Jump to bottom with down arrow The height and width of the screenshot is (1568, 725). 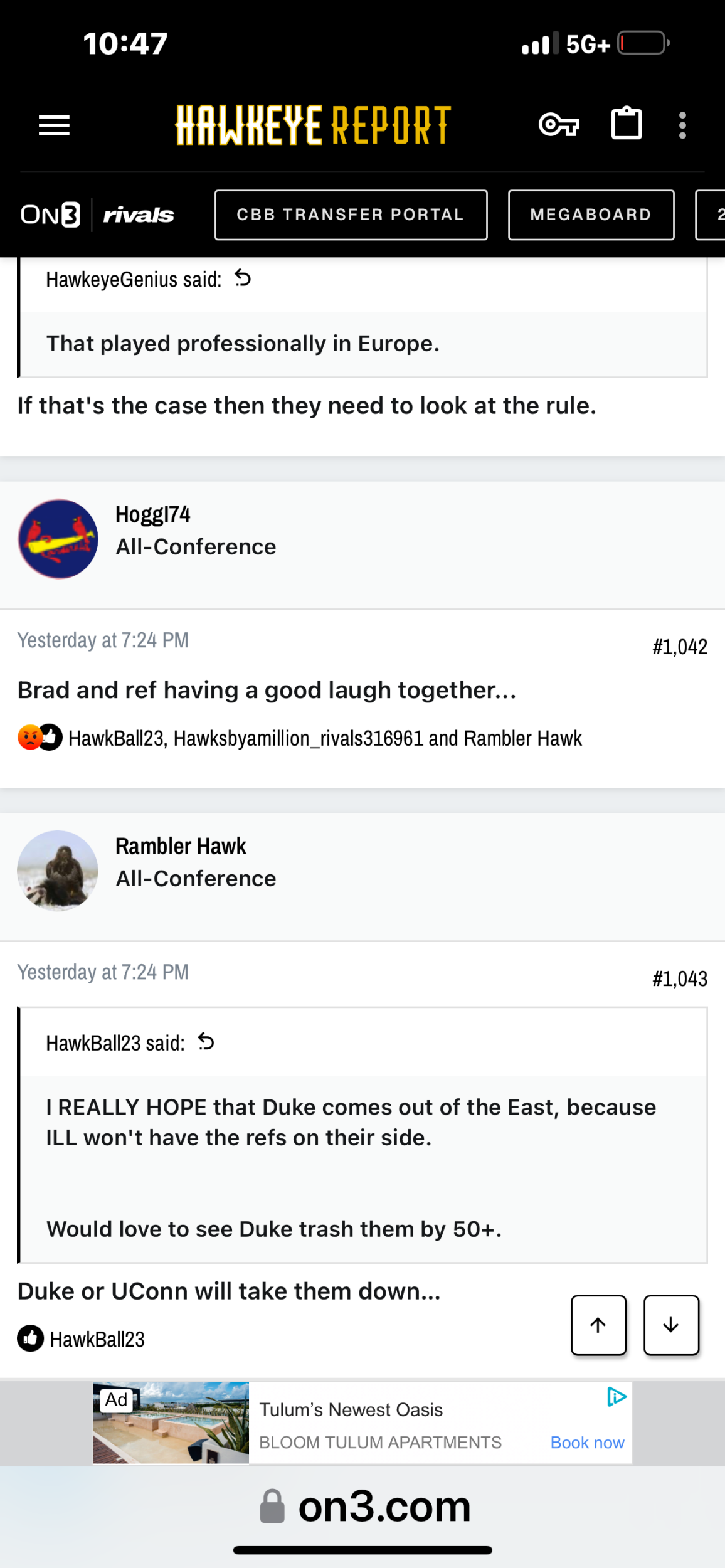[670, 1325]
